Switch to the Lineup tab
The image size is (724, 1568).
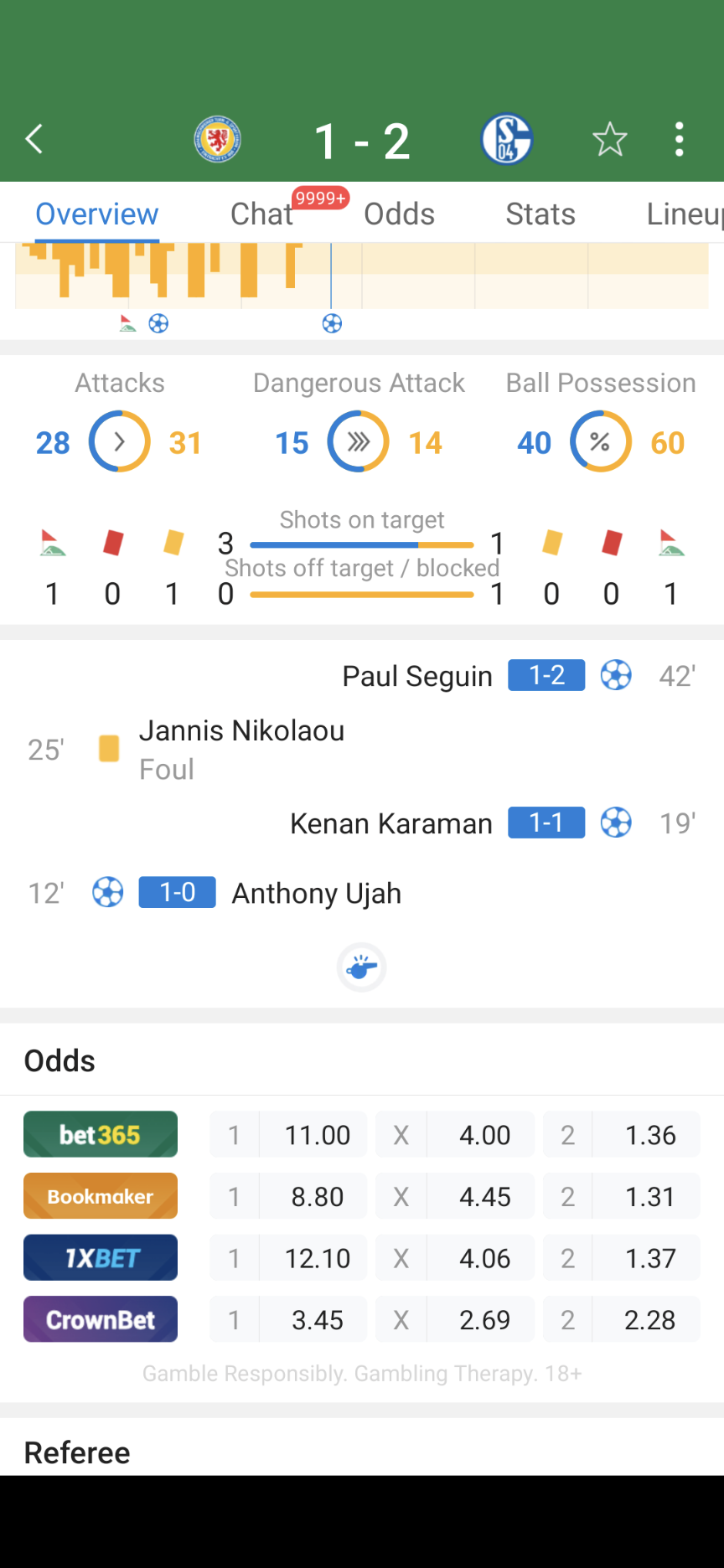click(683, 214)
